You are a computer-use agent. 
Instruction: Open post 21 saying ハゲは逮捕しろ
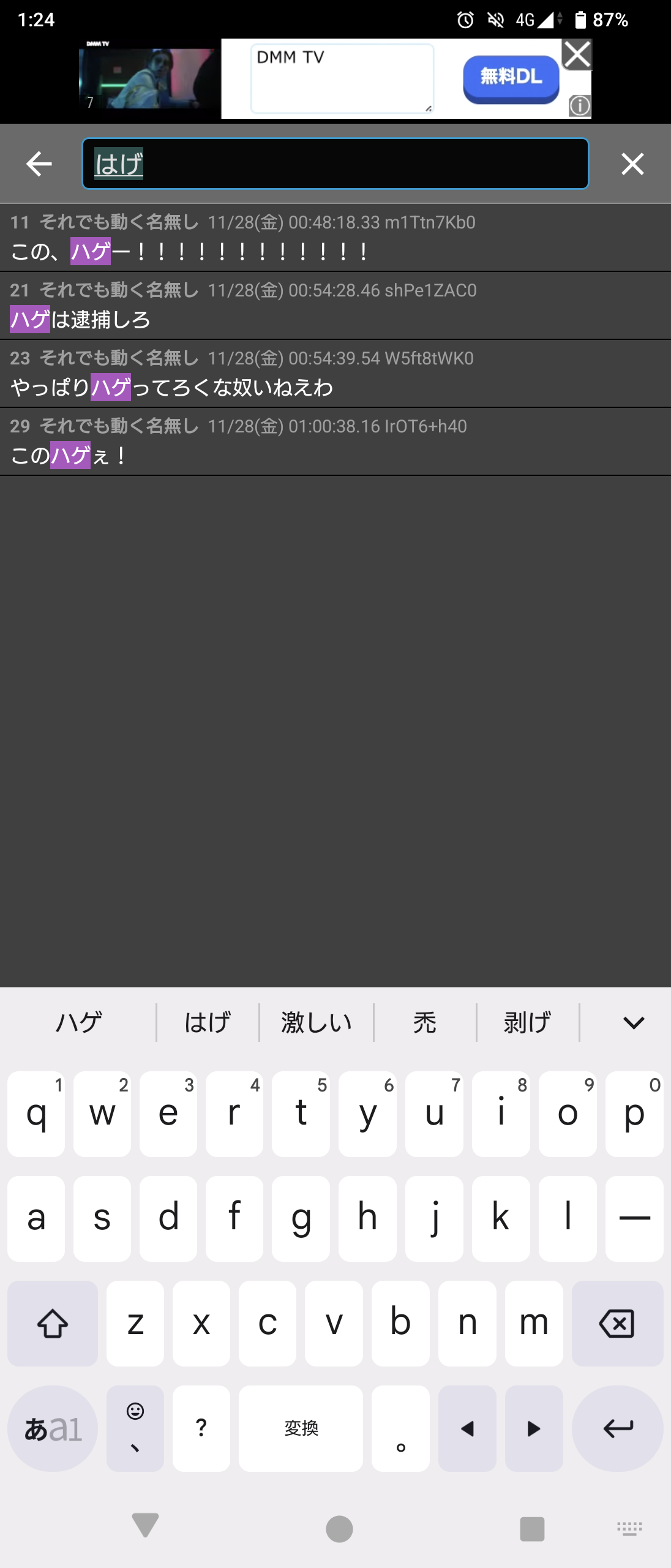[x=335, y=306]
